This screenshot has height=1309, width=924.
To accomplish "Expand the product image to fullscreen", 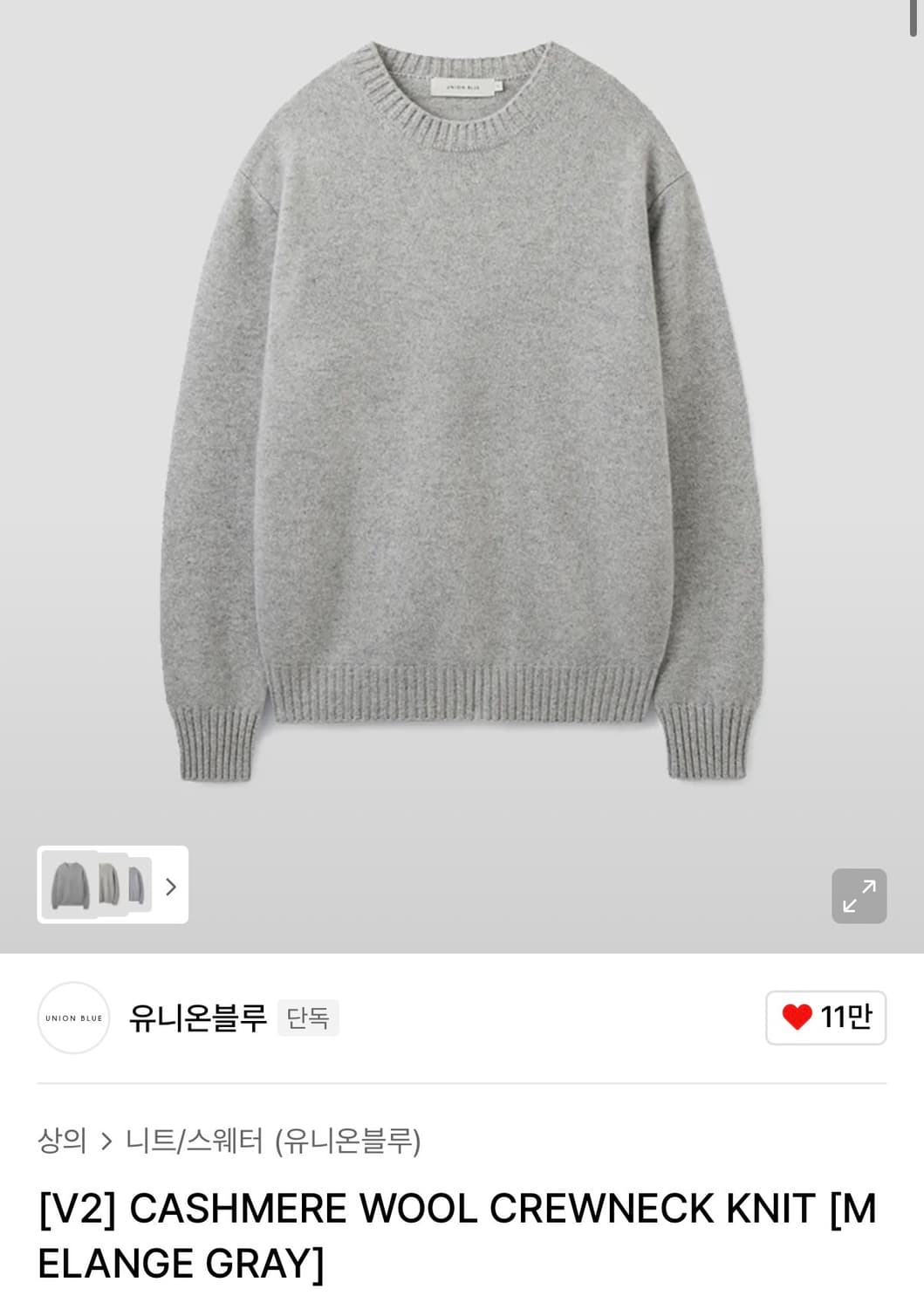I will point(859,896).
